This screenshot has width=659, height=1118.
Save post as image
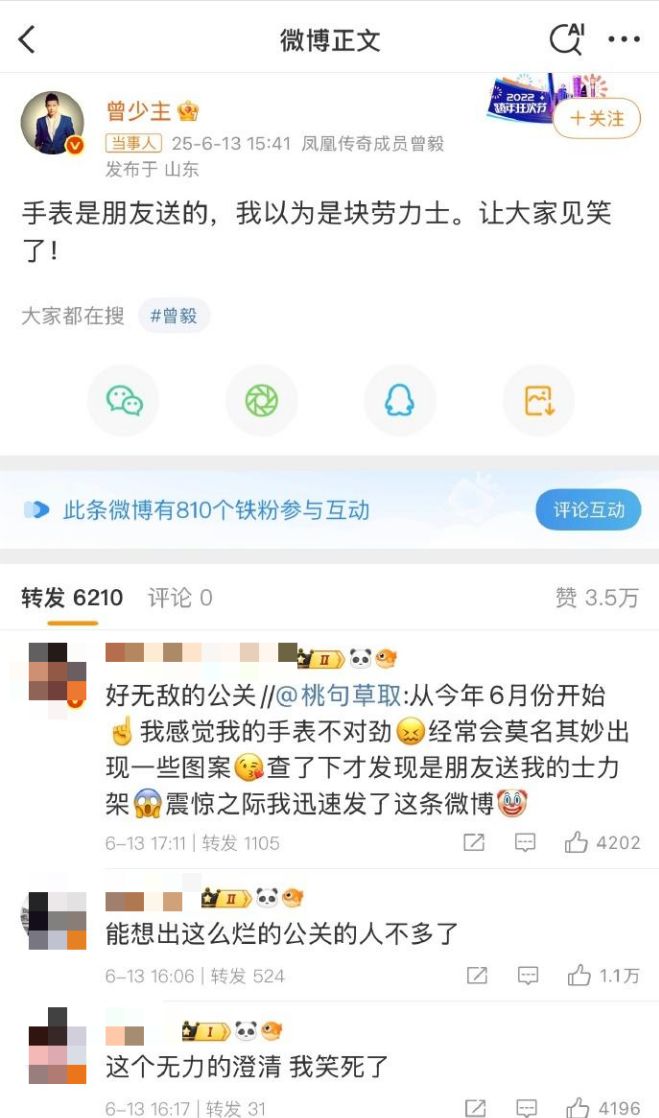pyautogui.click(x=538, y=401)
